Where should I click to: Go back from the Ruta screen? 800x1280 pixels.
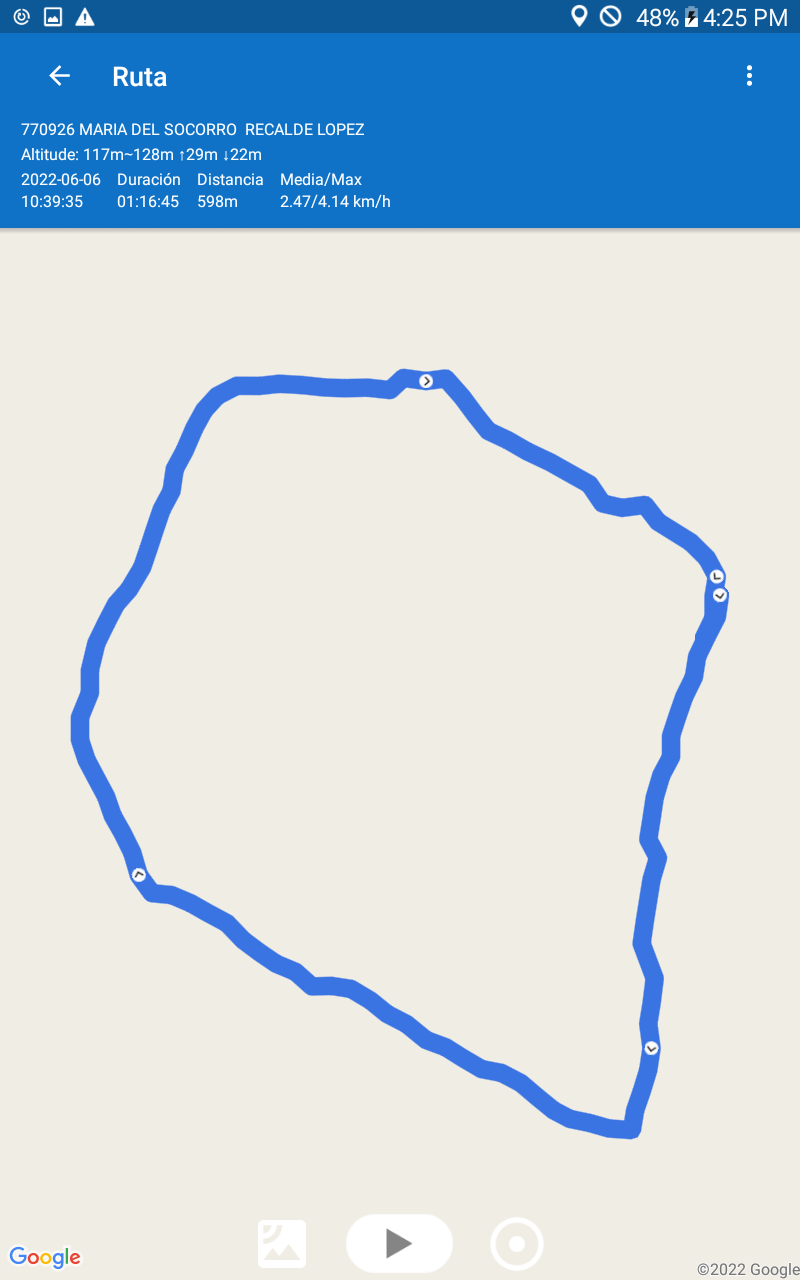point(60,76)
